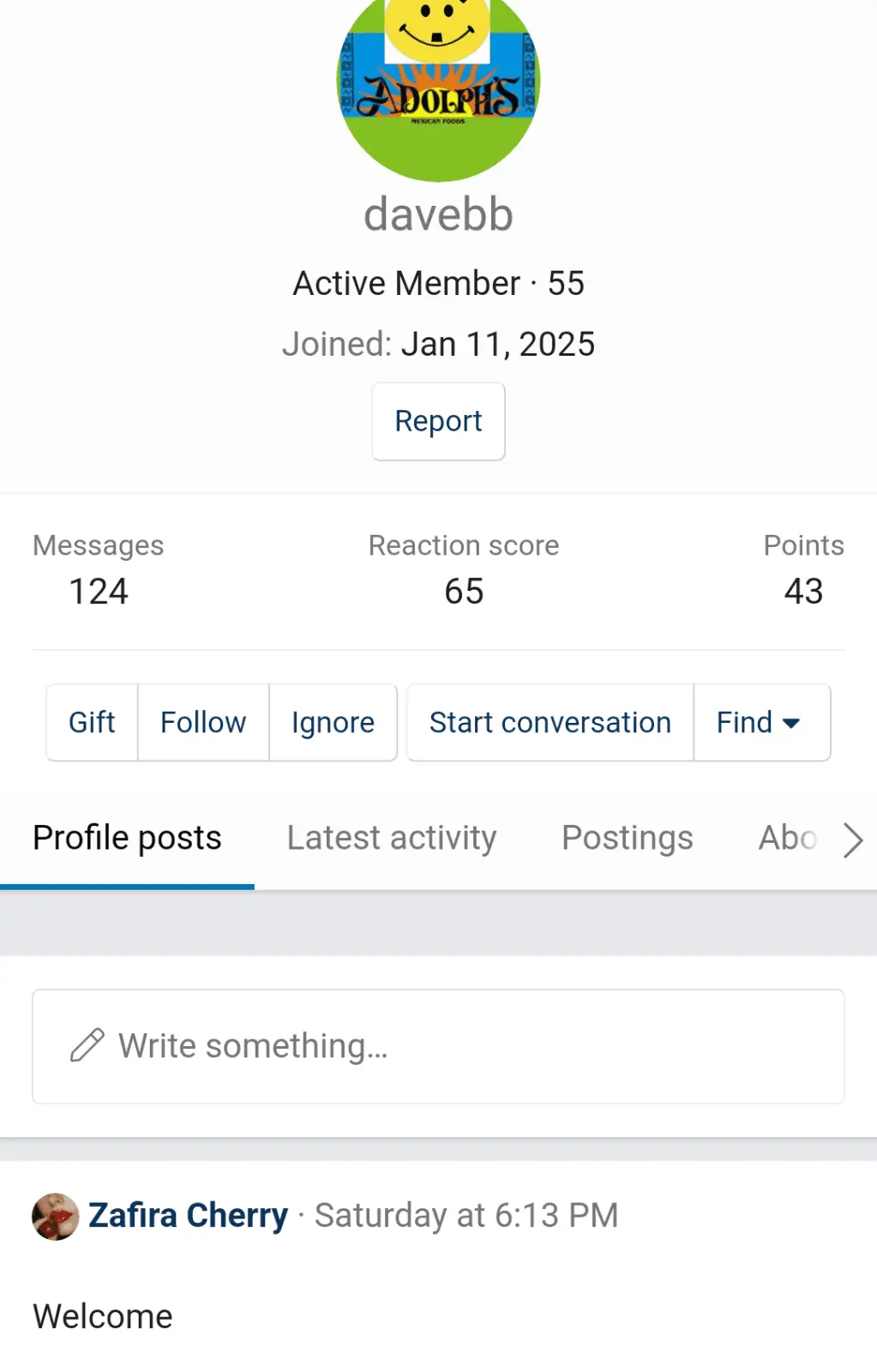The width and height of the screenshot is (877, 1372).
Task: Report the davebb profile
Action: tap(438, 422)
